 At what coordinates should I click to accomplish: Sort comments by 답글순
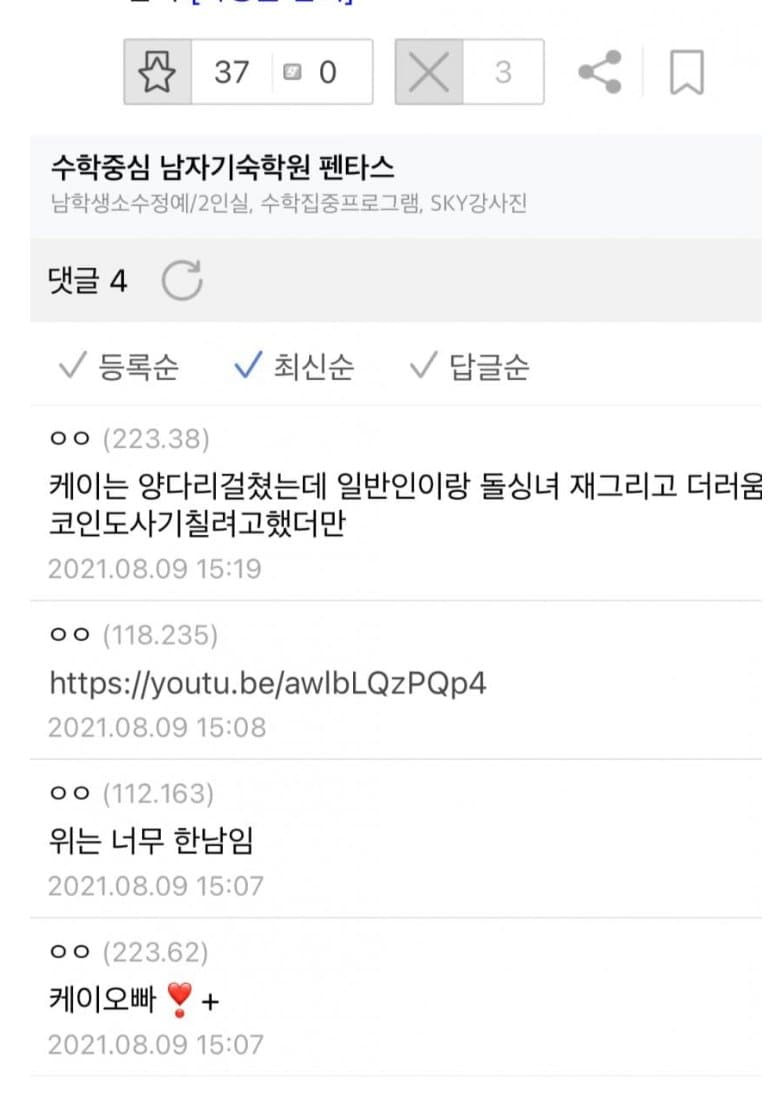[x=470, y=367]
